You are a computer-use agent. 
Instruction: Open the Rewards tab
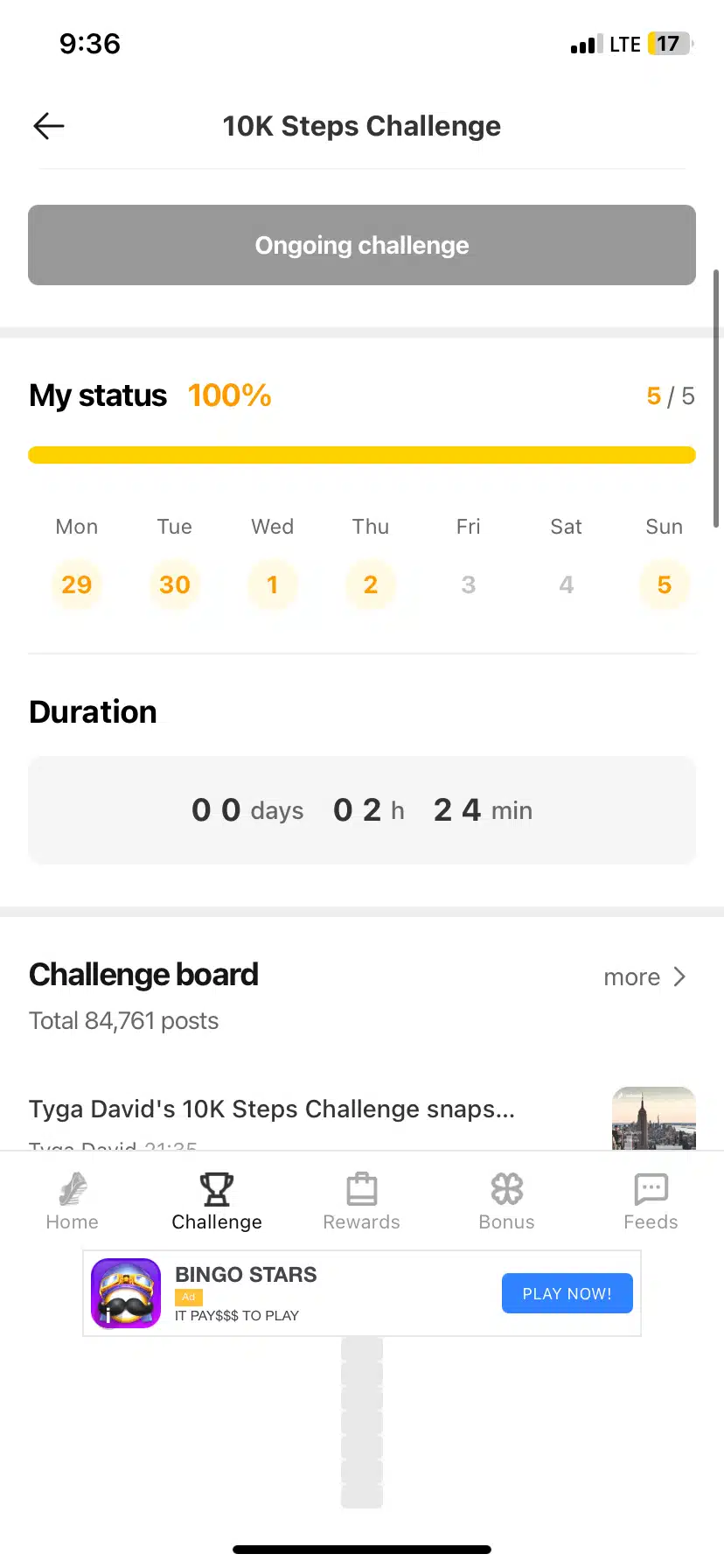click(x=361, y=1201)
